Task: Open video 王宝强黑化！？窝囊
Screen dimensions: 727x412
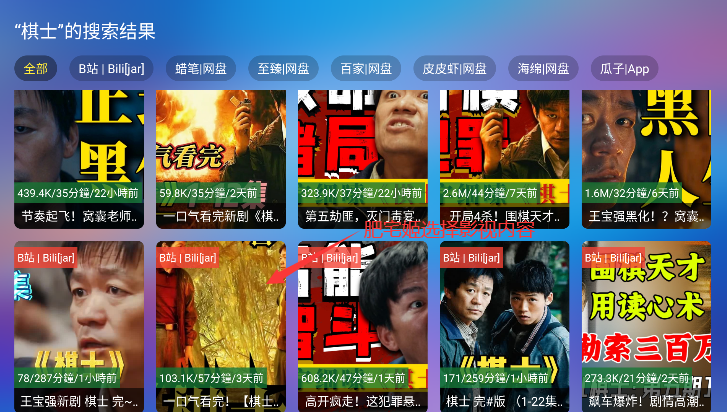Action: [647, 158]
